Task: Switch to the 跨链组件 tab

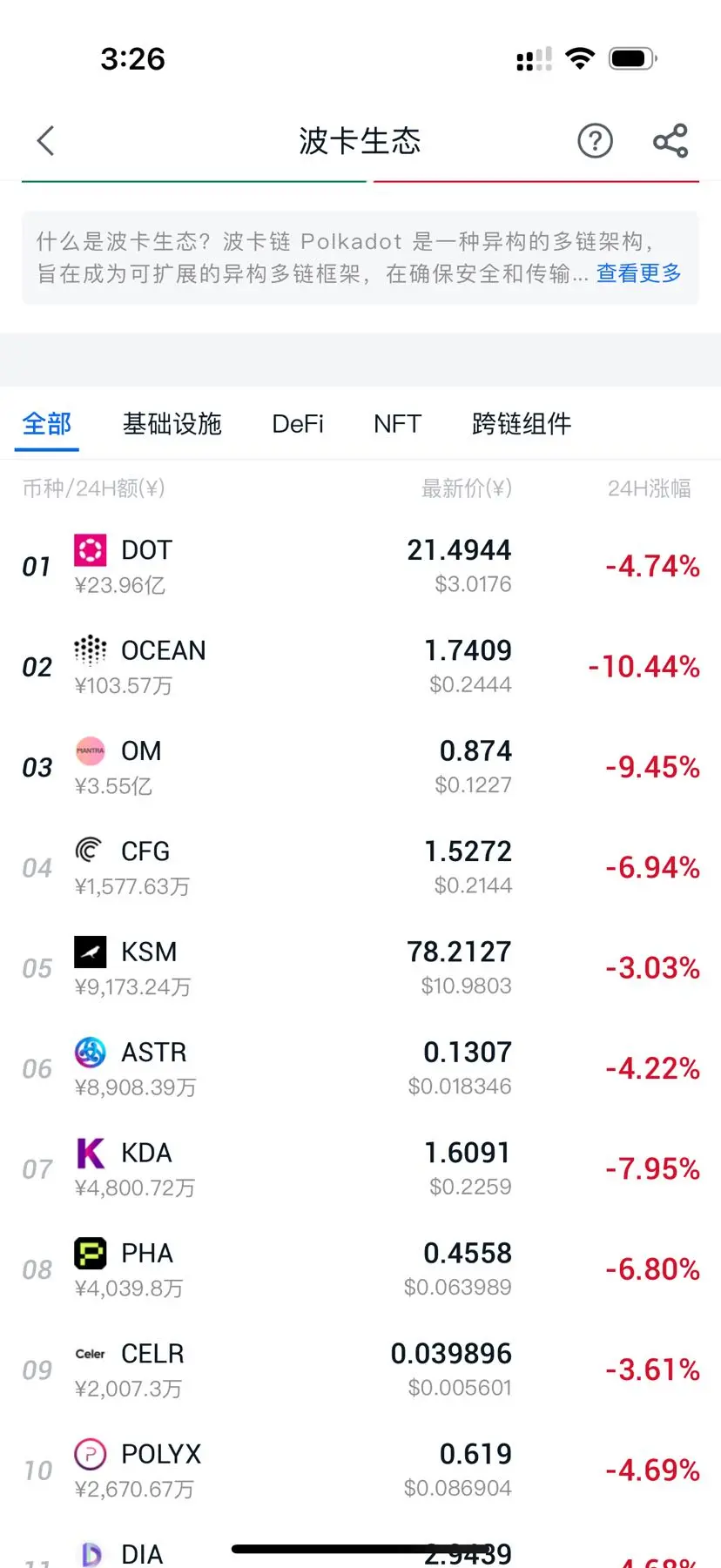Action: 521,424
